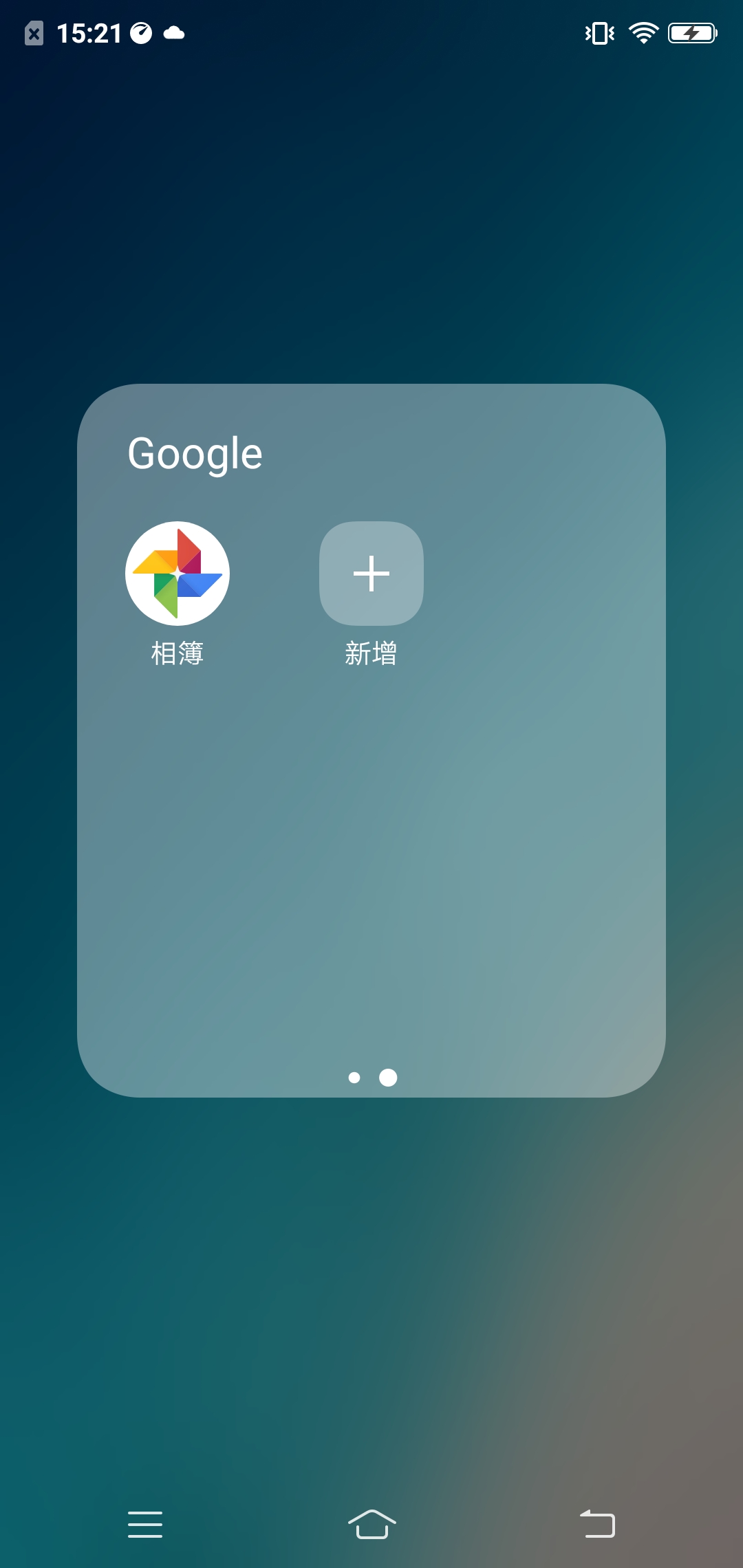The image size is (743, 1568).
Task: Open recent apps menu button
Action: coord(145,1525)
